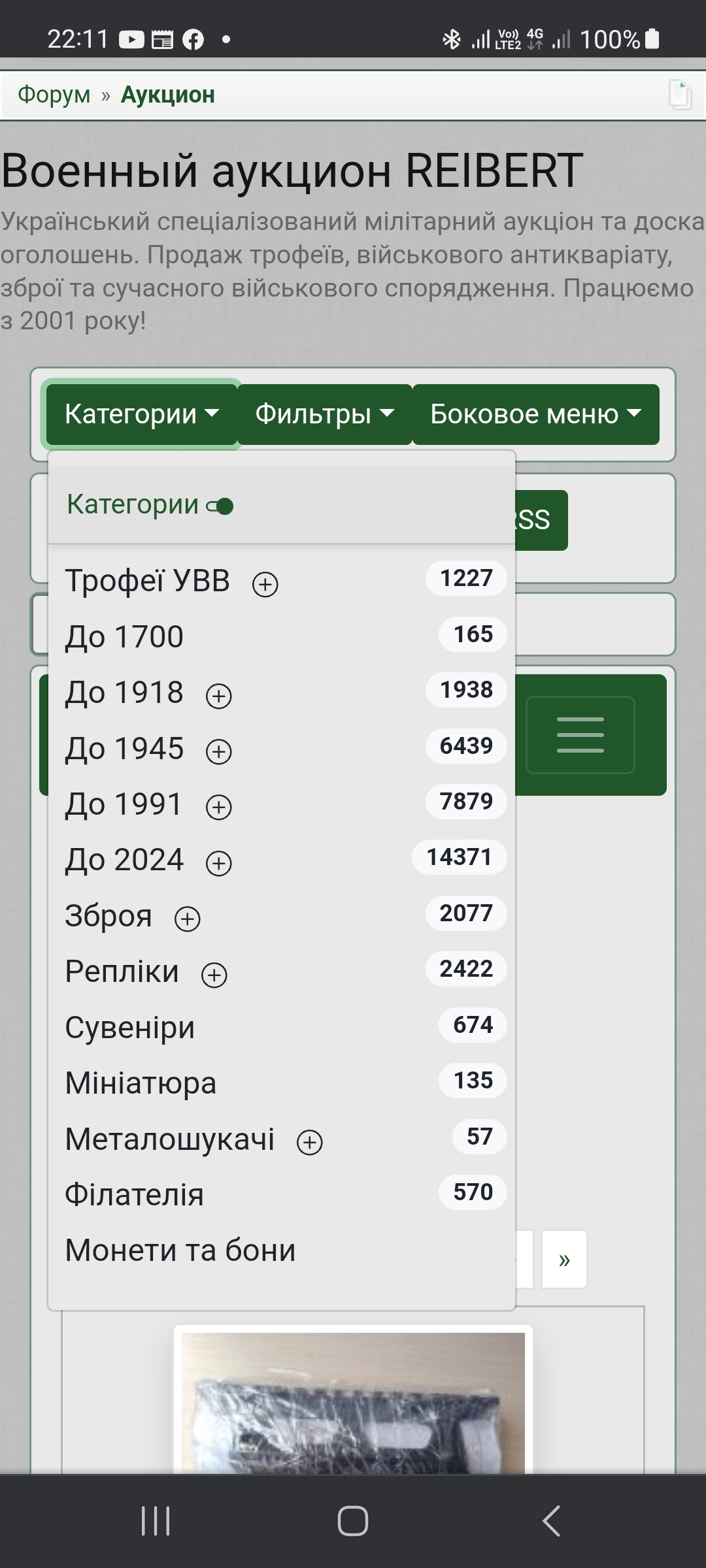This screenshot has height=1568, width=706.
Task: Open the Монети та бони category
Action: tap(180, 1250)
